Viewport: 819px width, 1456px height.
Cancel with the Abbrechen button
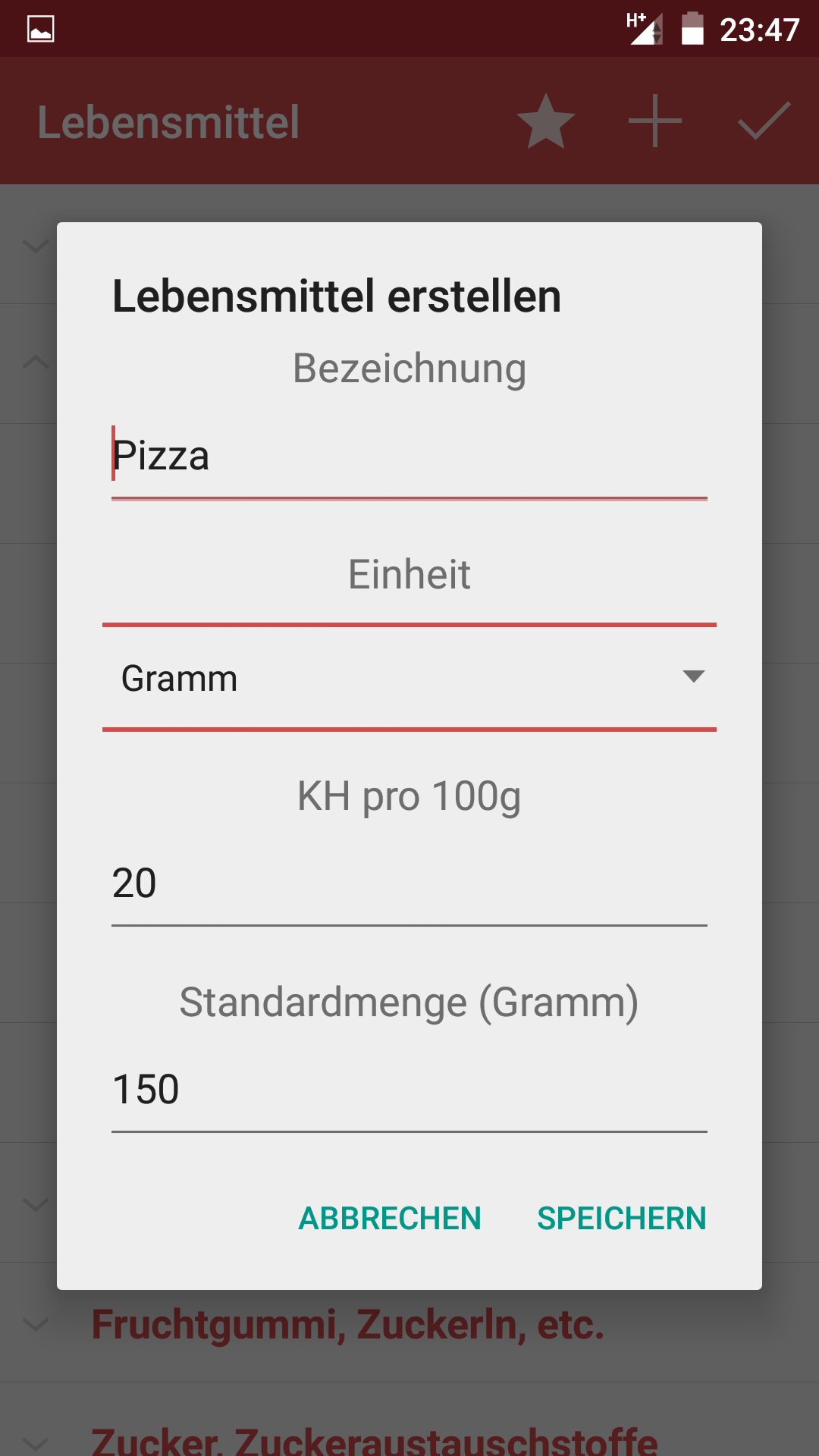coord(390,1219)
